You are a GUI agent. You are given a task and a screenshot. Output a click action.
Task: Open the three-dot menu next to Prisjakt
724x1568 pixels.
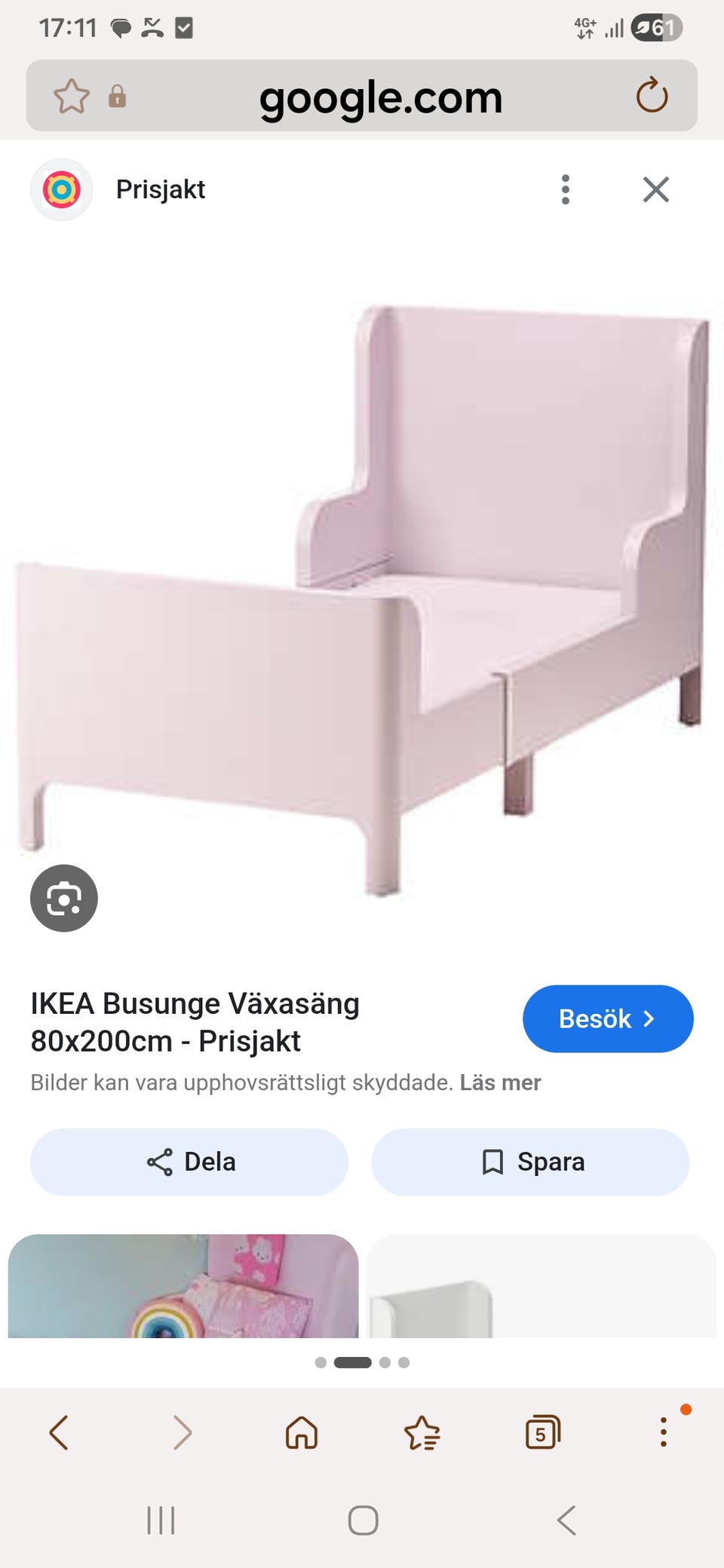[x=566, y=189]
